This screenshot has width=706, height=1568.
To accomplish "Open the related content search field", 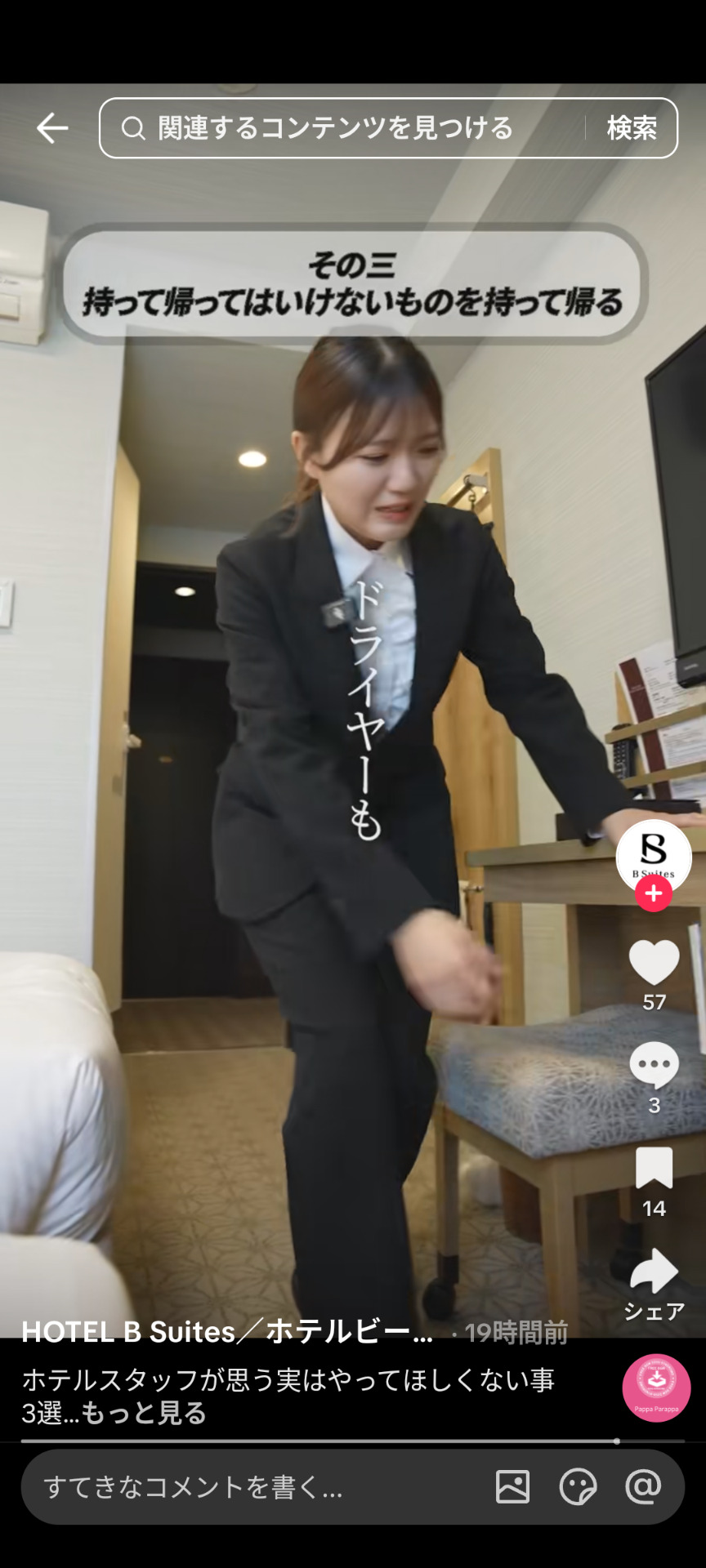I will (343, 128).
